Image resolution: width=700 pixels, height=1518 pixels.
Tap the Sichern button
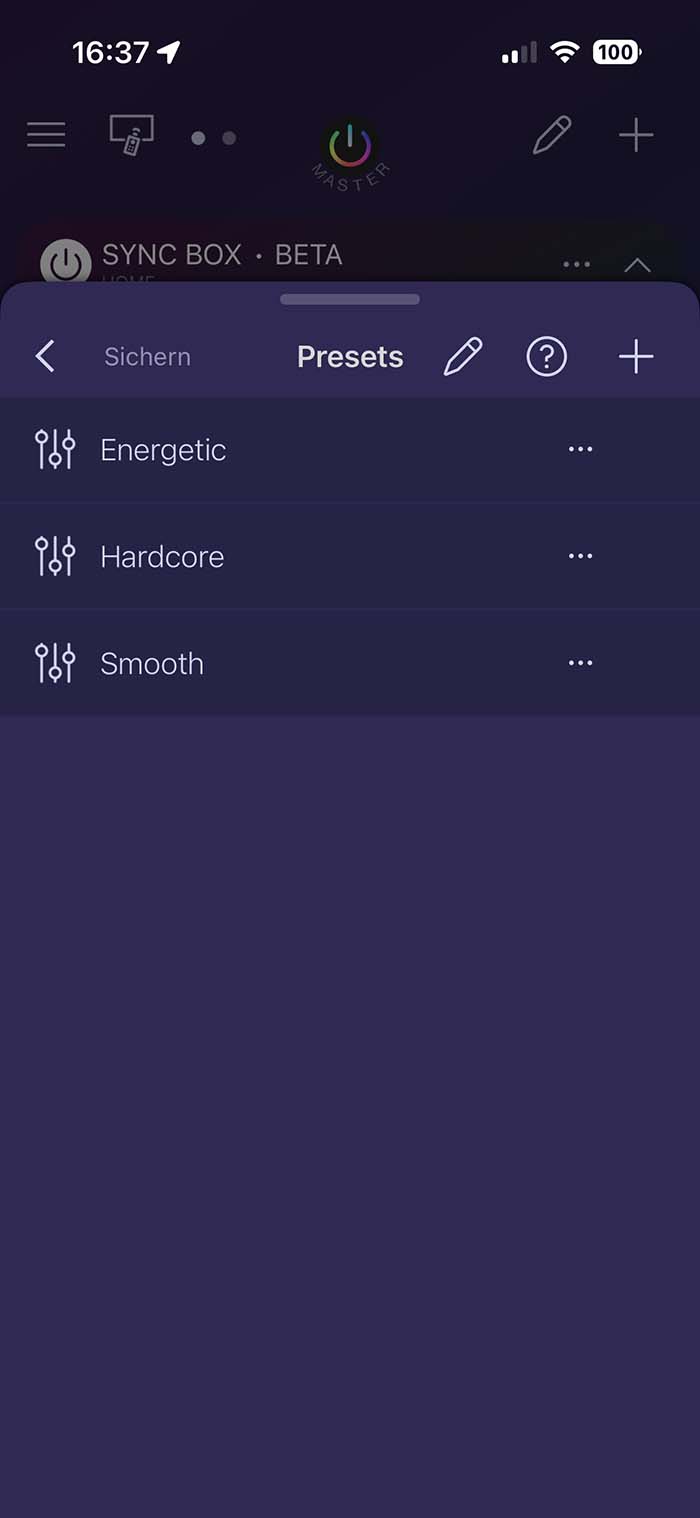click(x=147, y=357)
